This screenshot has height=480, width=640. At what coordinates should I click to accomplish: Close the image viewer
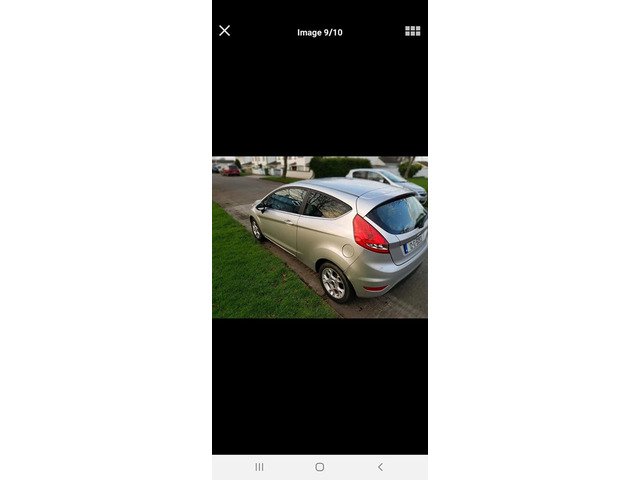click(224, 31)
